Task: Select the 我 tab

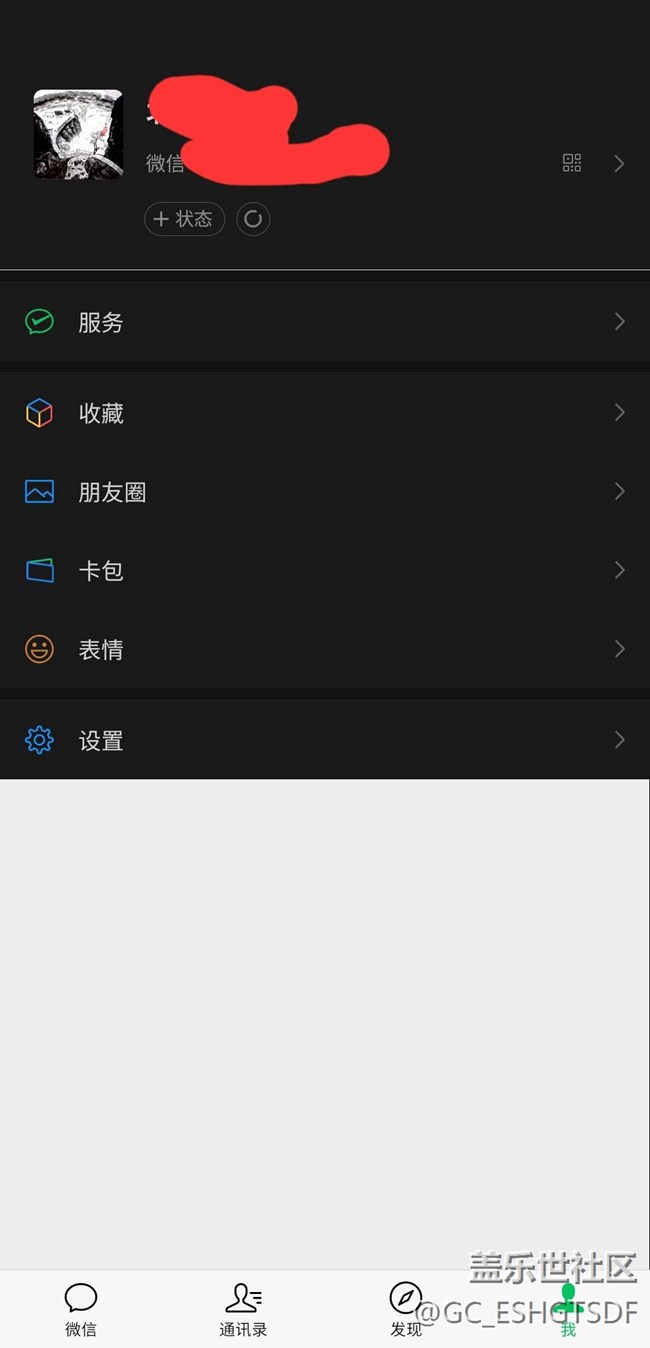Action: [x=568, y=1308]
